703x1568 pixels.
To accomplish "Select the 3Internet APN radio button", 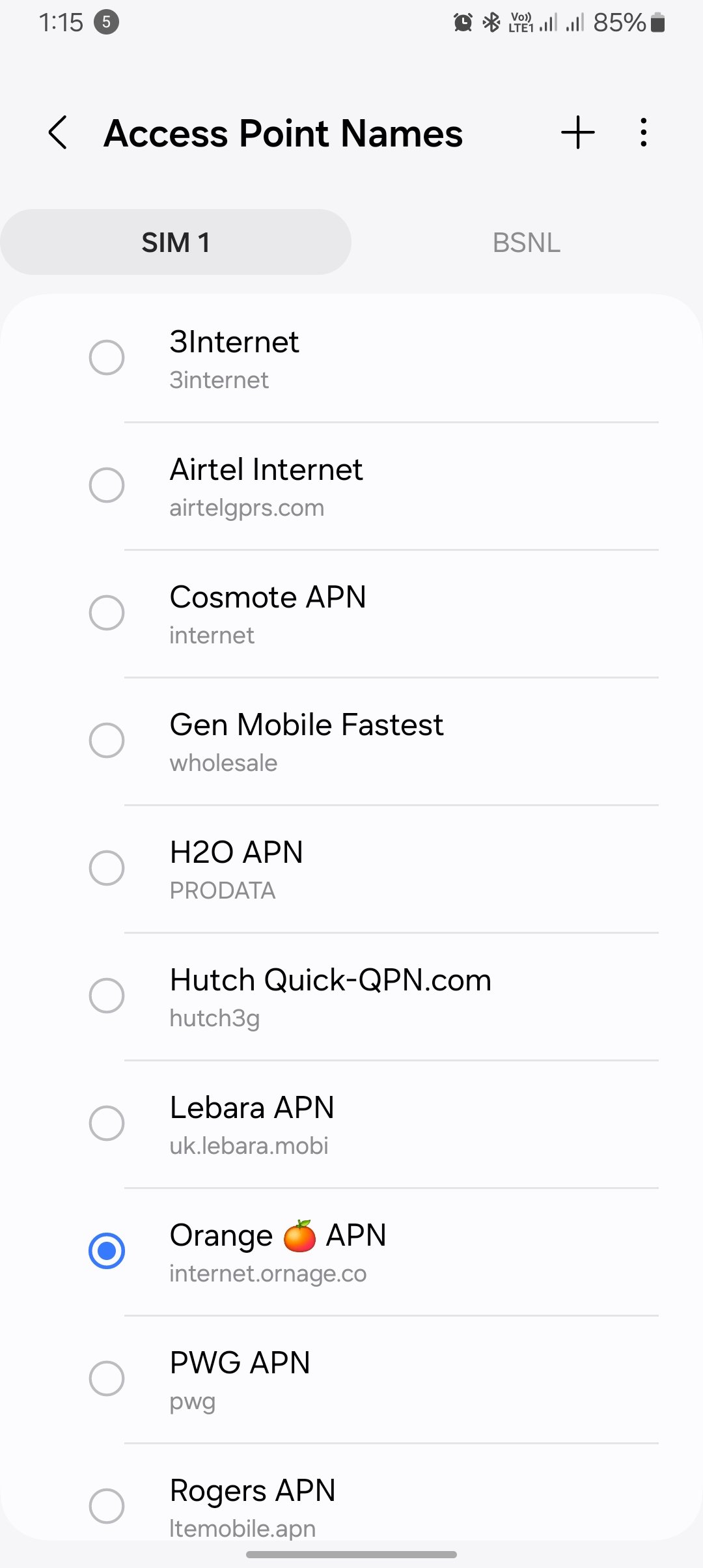I will coord(107,357).
